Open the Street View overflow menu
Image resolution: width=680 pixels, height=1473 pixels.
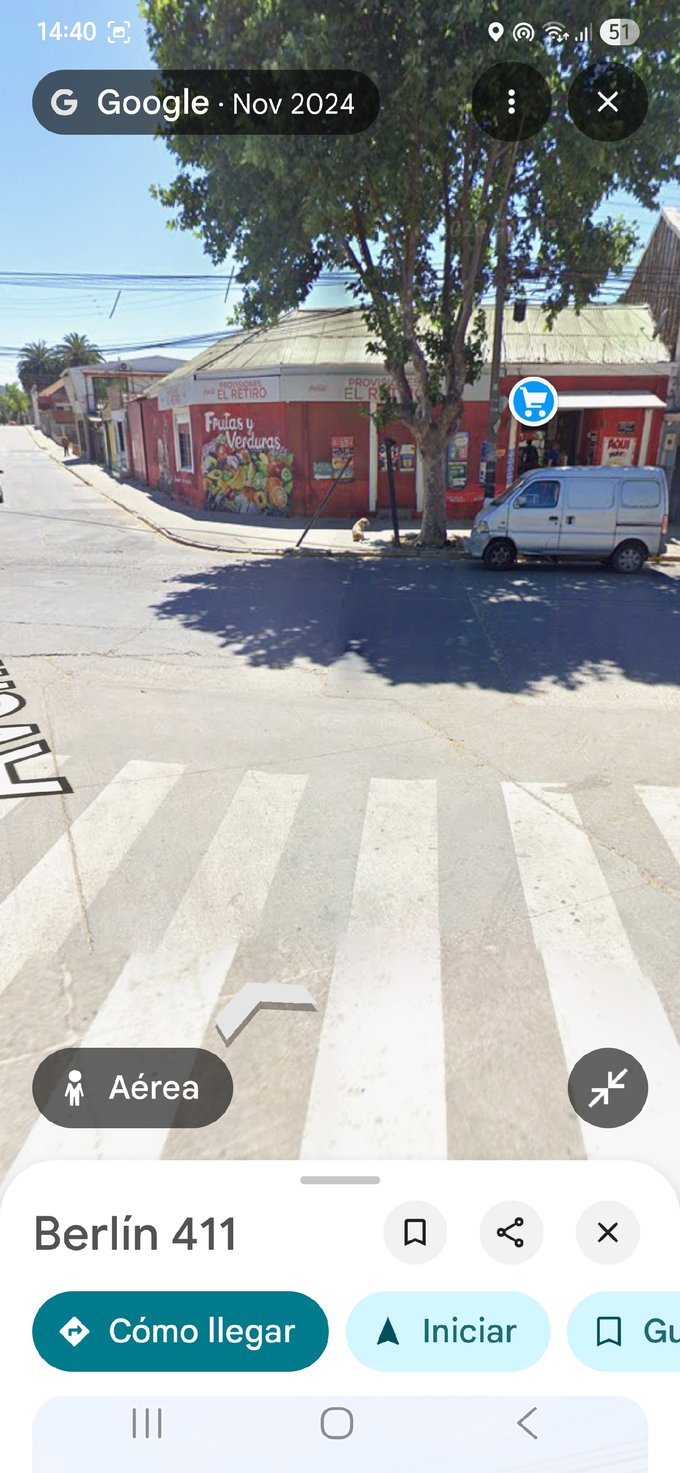[x=511, y=102]
